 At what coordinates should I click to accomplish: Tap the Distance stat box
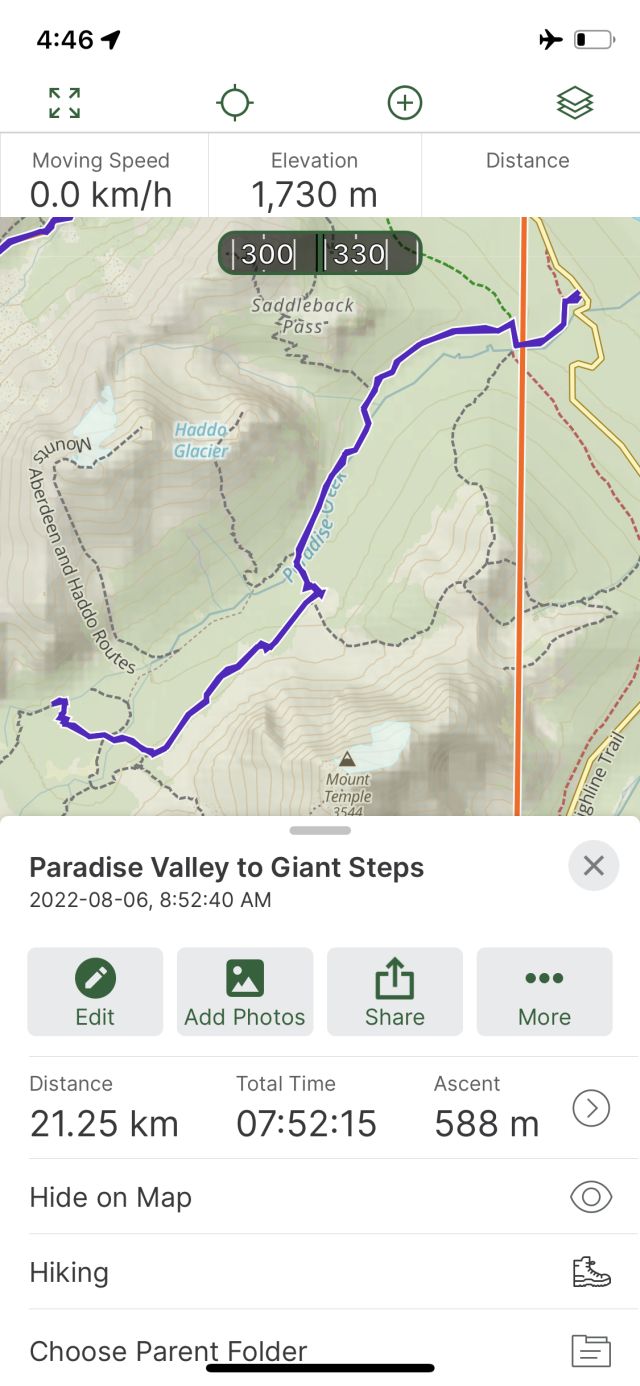530,176
